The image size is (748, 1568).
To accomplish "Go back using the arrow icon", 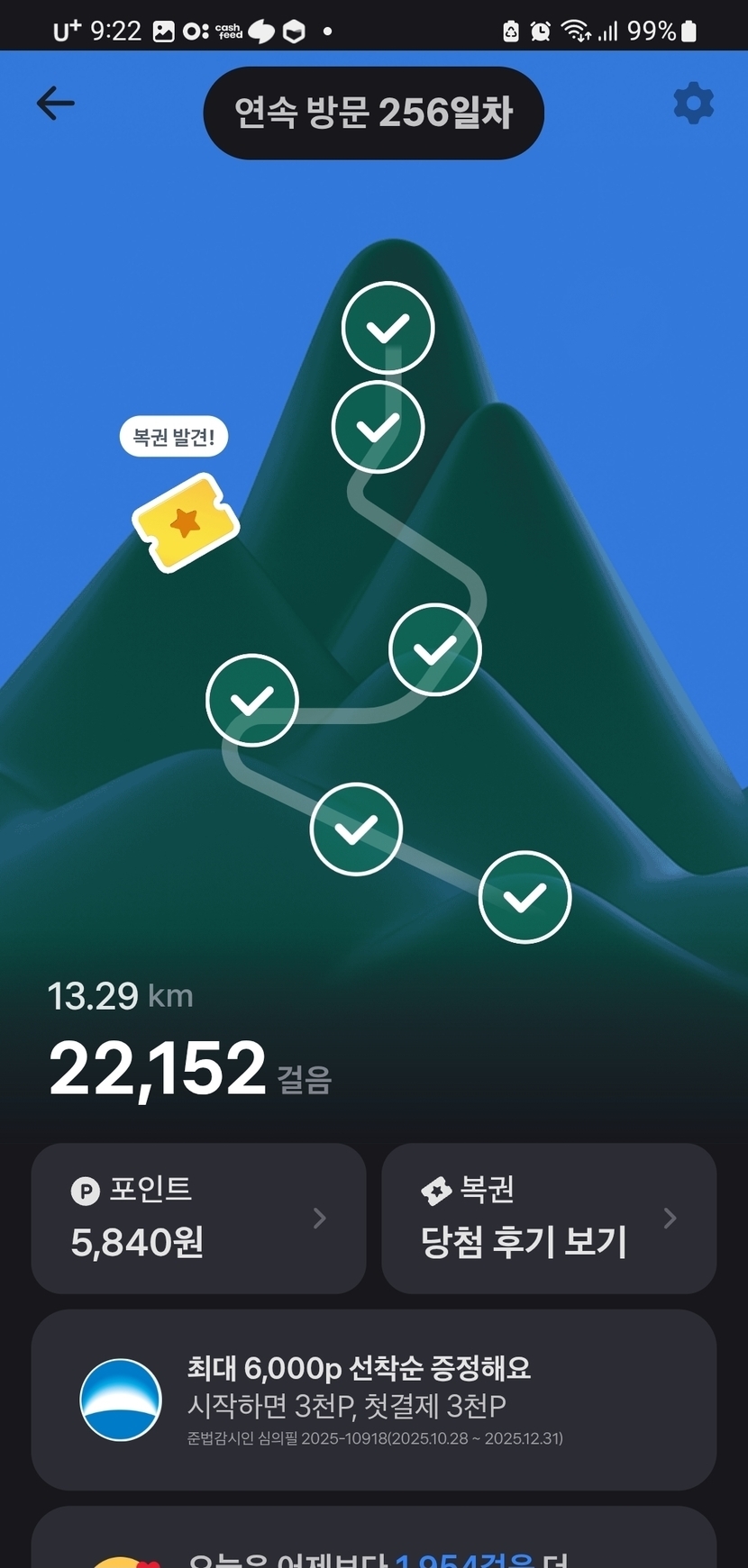I will coord(55,104).
